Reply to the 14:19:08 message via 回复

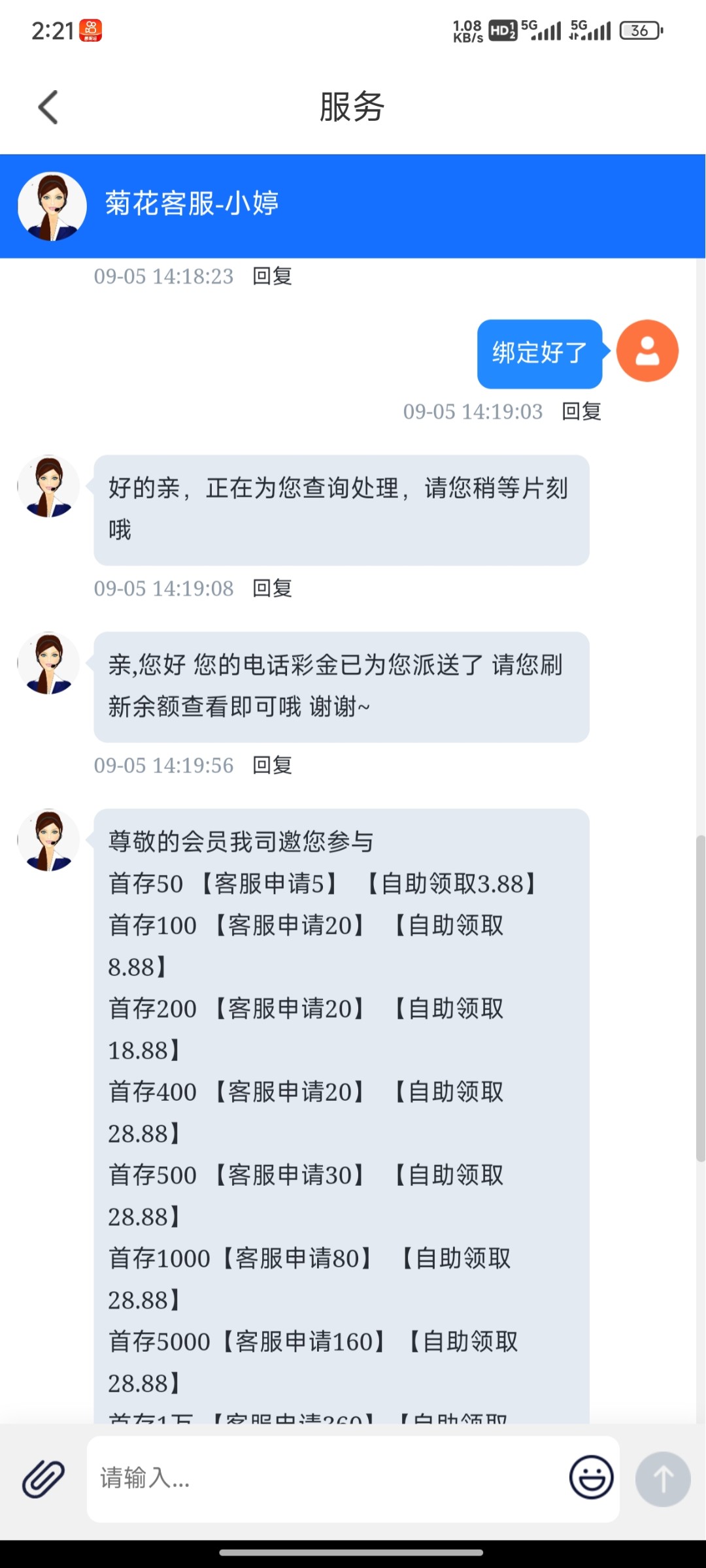pyautogui.click(x=273, y=589)
